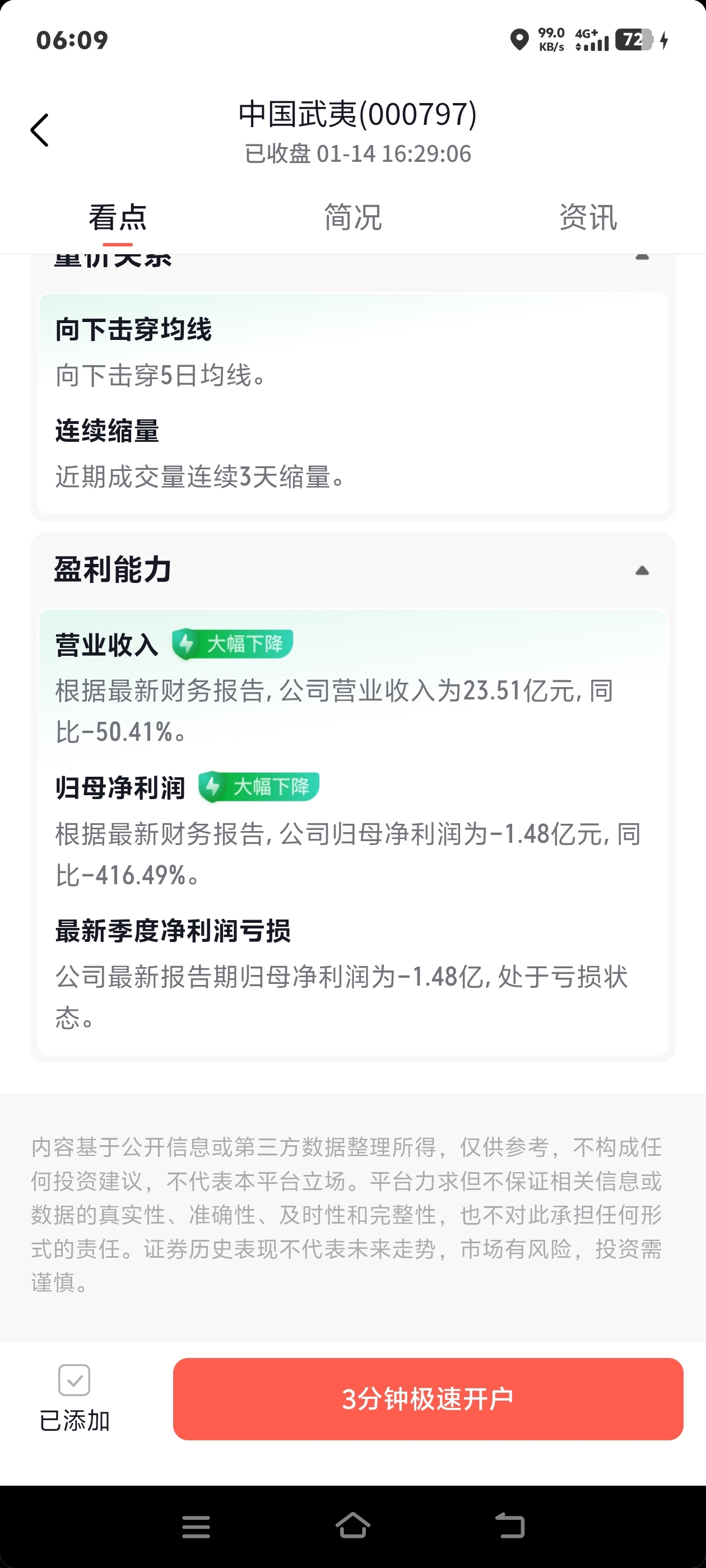
Task: Tap the 看点 tab label
Action: pyautogui.click(x=118, y=217)
